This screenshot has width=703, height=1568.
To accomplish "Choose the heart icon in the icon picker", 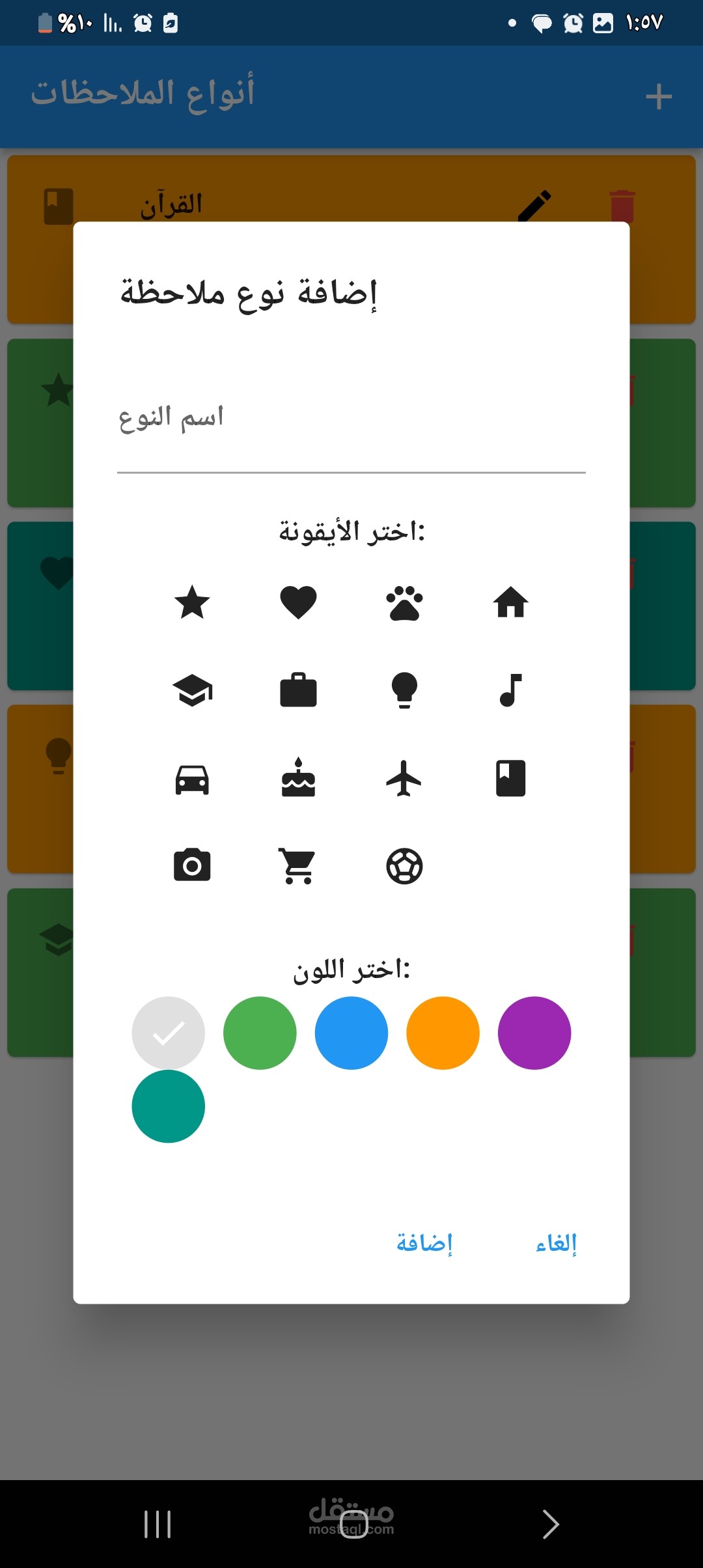I will (x=298, y=602).
